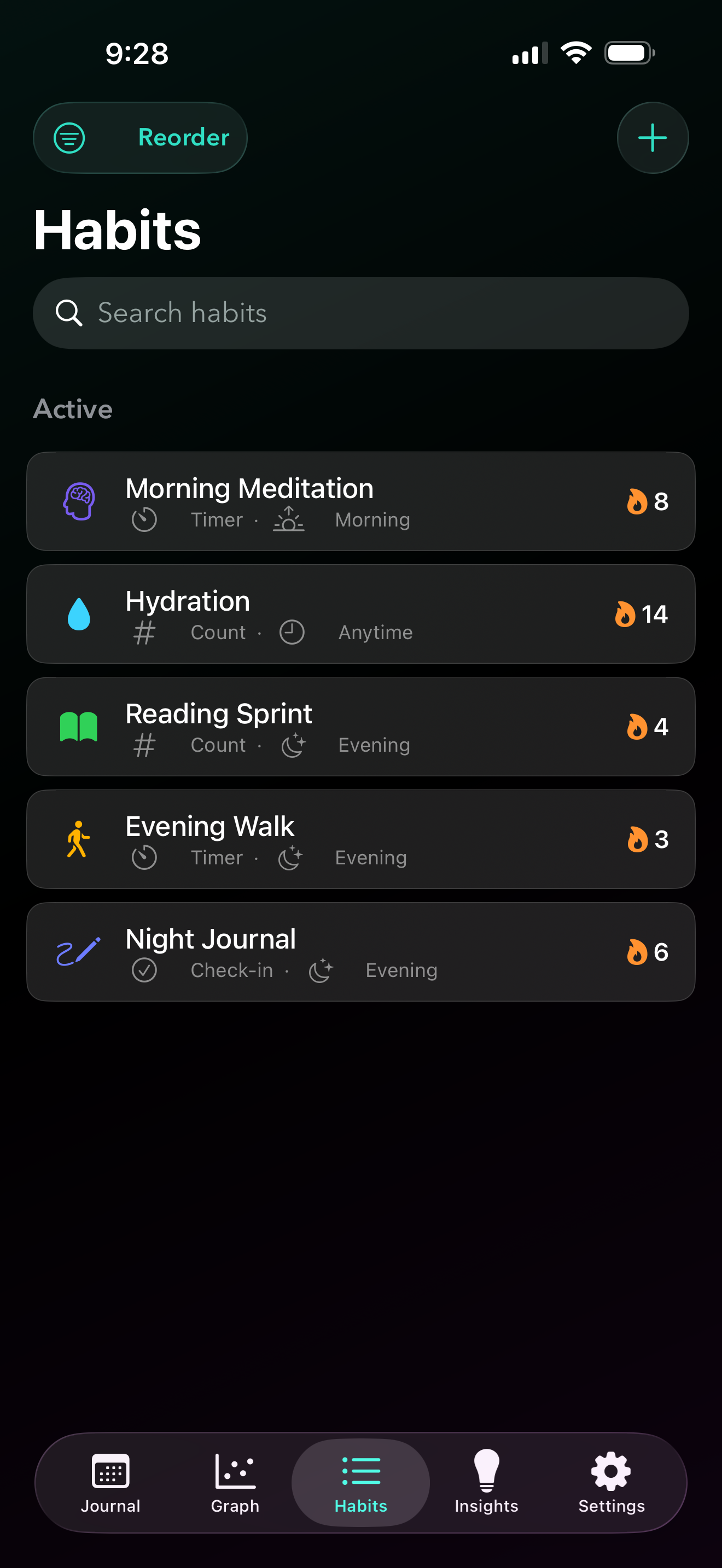Tap the Night Journal pen icon
Image resolution: width=722 pixels, height=1568 pixels.
pos(79,951)
